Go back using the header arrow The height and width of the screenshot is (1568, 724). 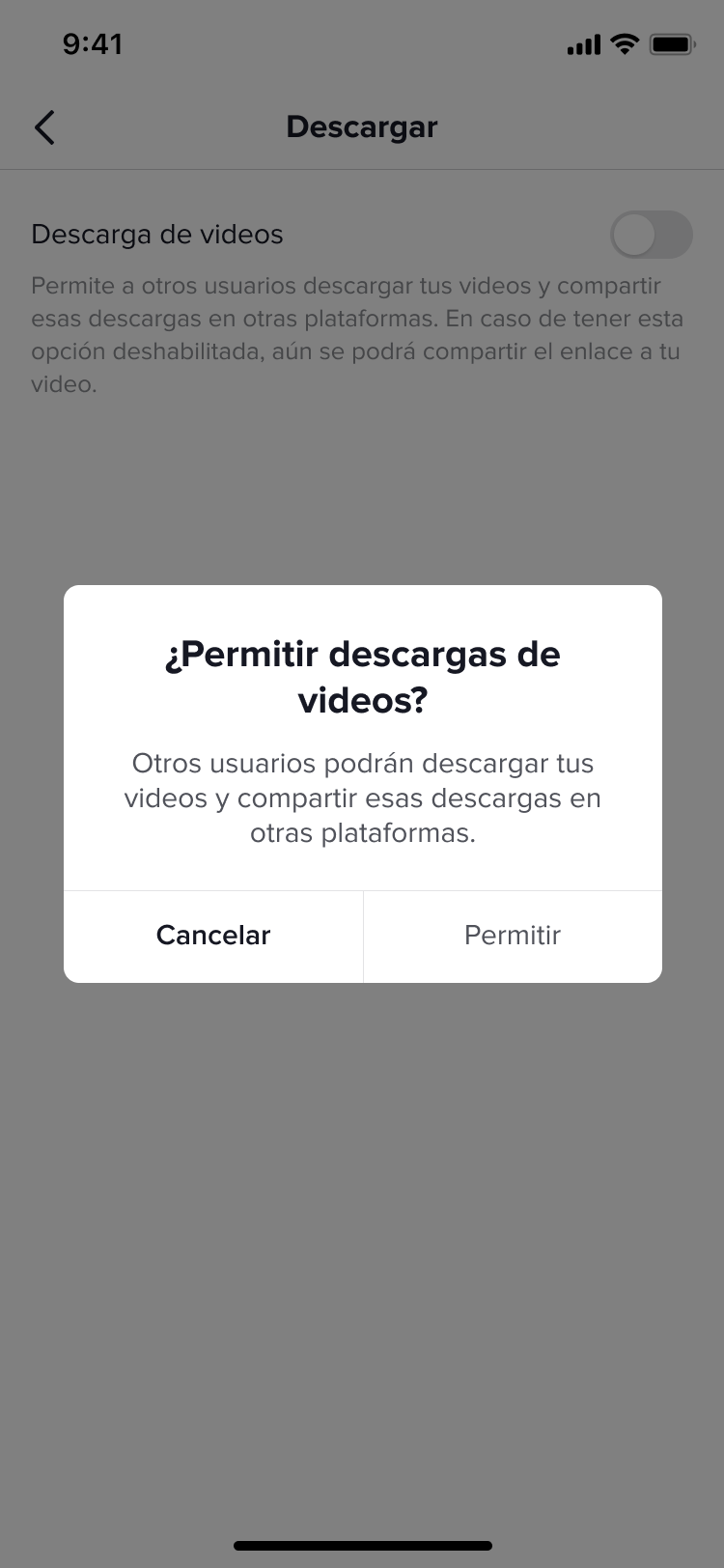pos(44,127)
